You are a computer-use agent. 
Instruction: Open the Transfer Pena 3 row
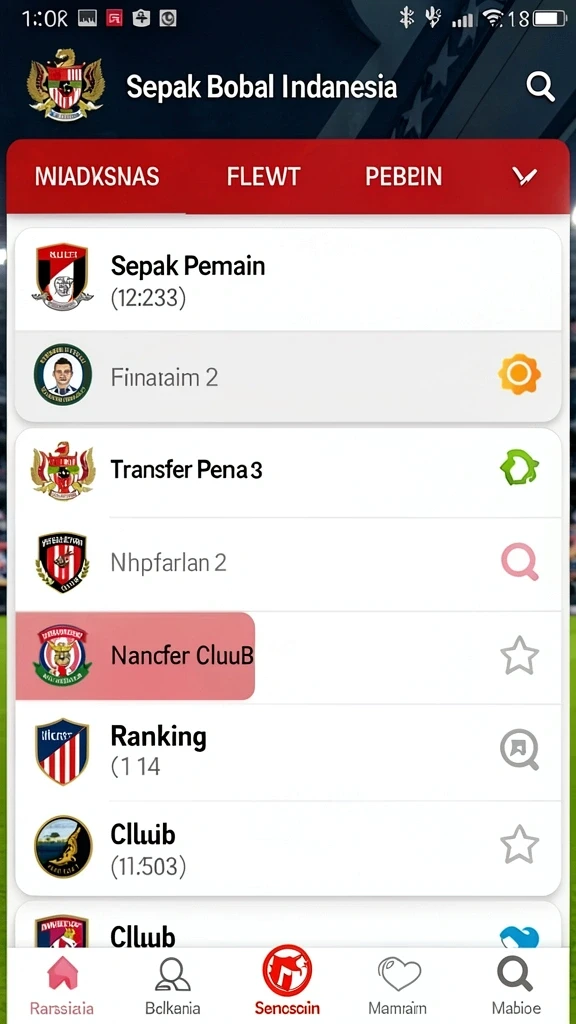(288, 471)
